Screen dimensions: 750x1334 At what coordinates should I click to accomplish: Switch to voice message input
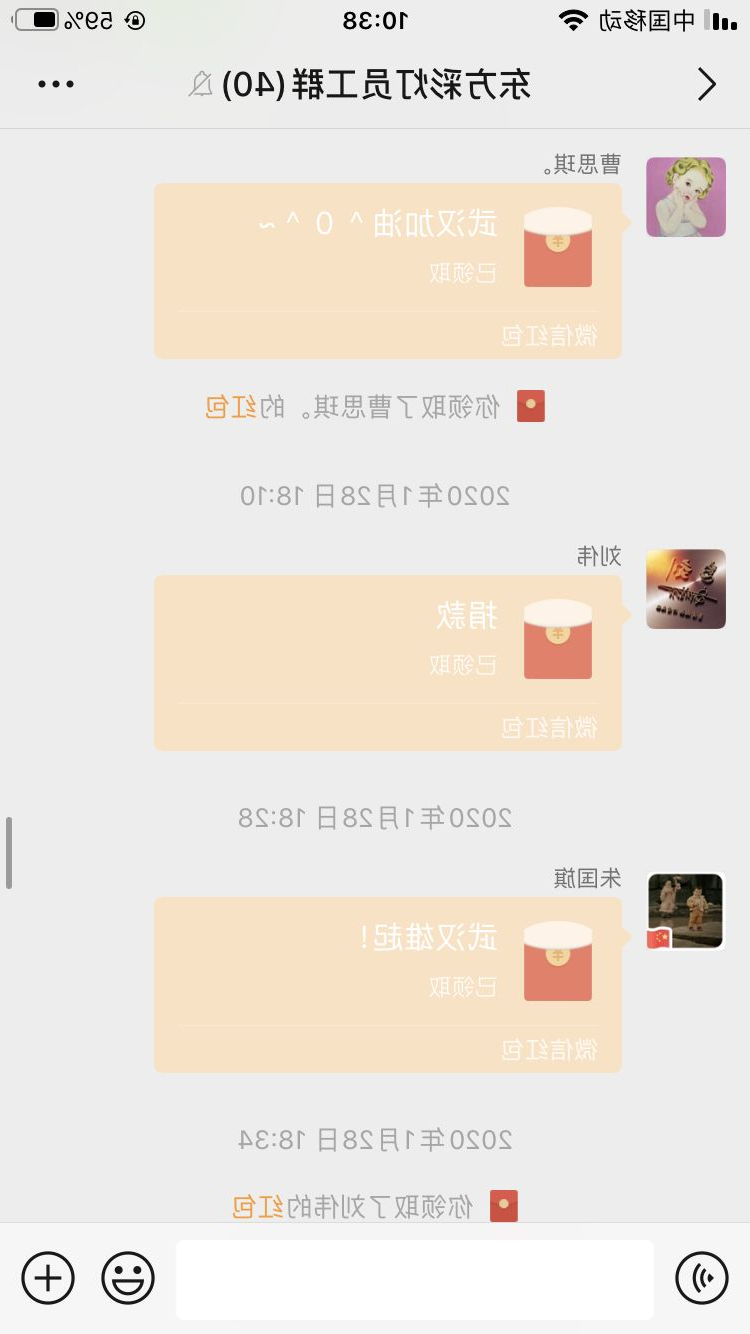[x=702, y=1278]
